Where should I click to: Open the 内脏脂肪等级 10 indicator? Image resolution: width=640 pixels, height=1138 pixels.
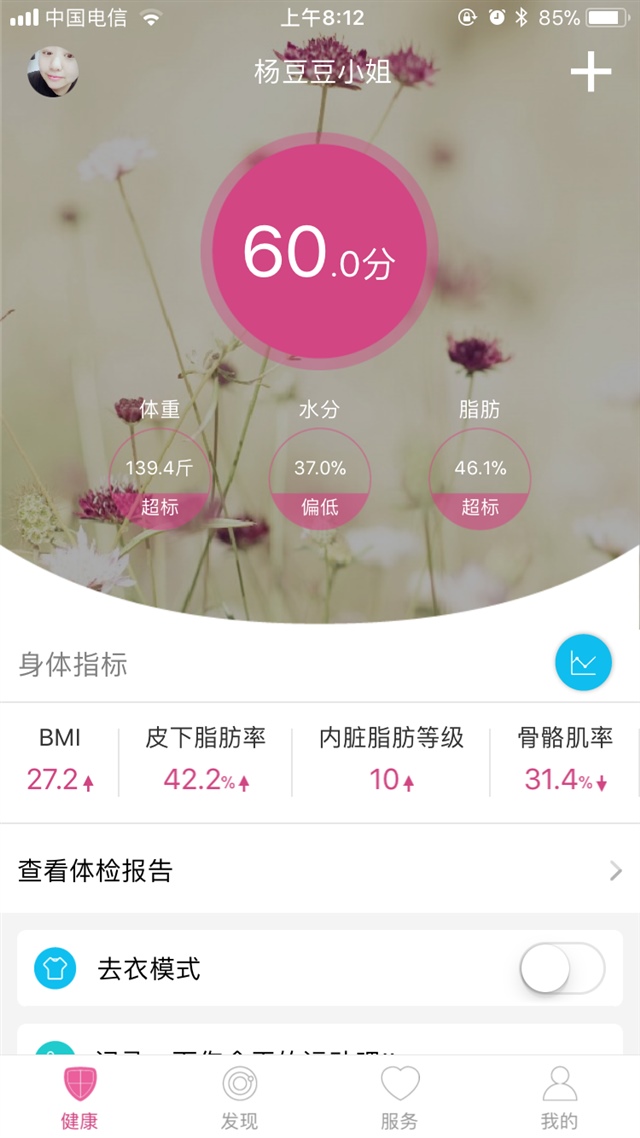point(391,762)
